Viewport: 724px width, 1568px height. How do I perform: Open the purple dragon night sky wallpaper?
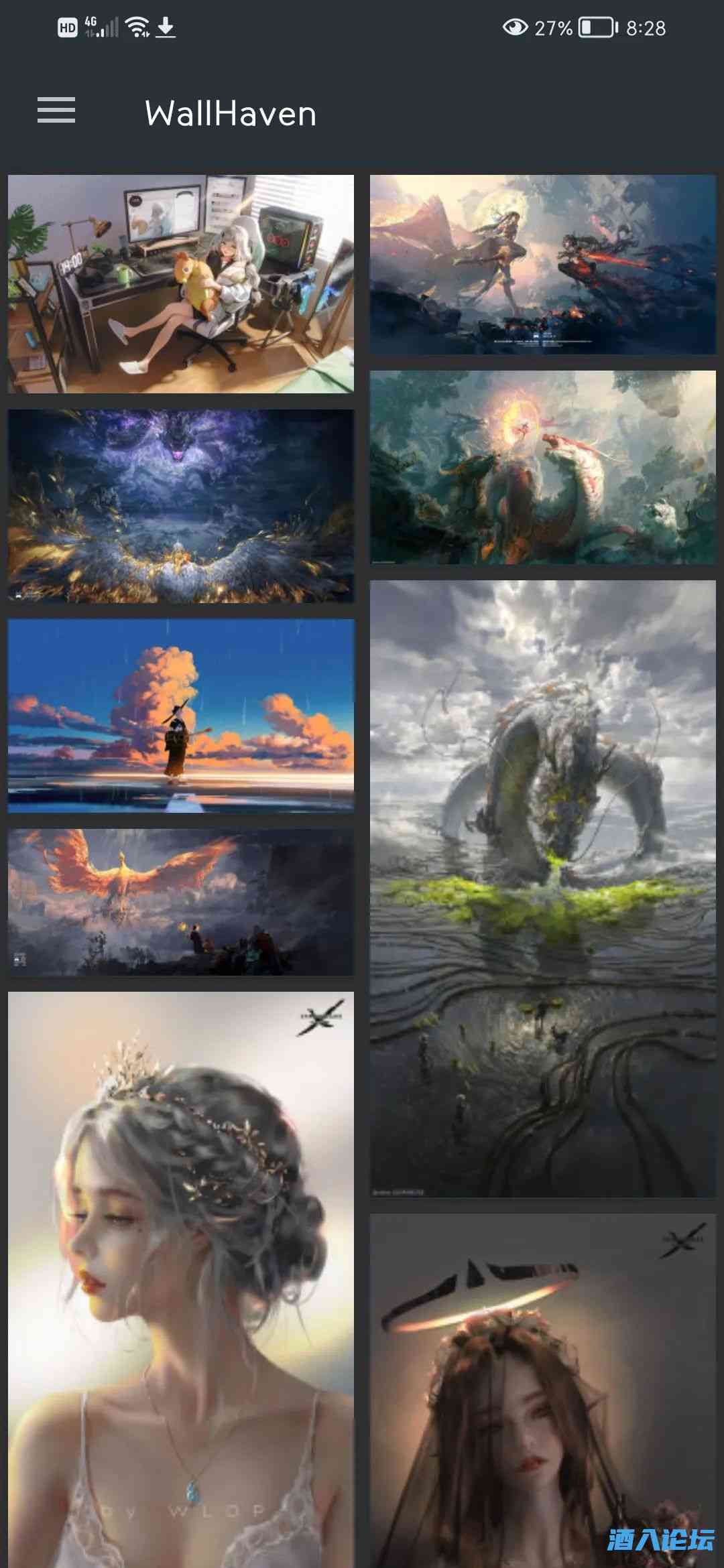180,506
